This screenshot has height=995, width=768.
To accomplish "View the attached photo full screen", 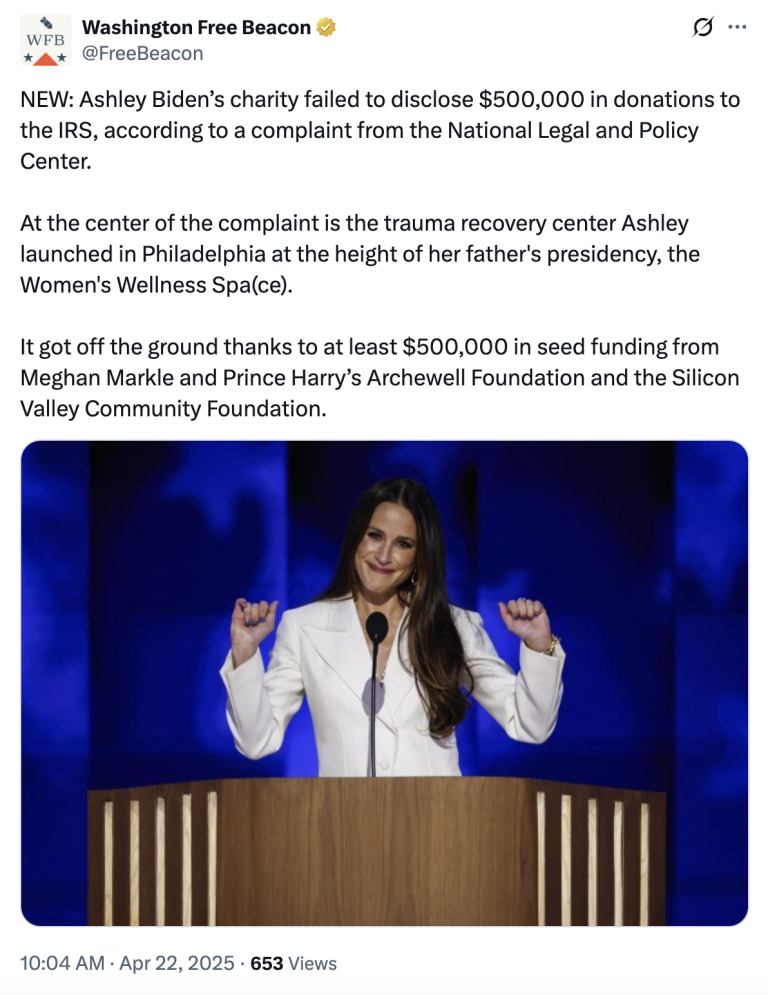I will (x=384, y=683).
